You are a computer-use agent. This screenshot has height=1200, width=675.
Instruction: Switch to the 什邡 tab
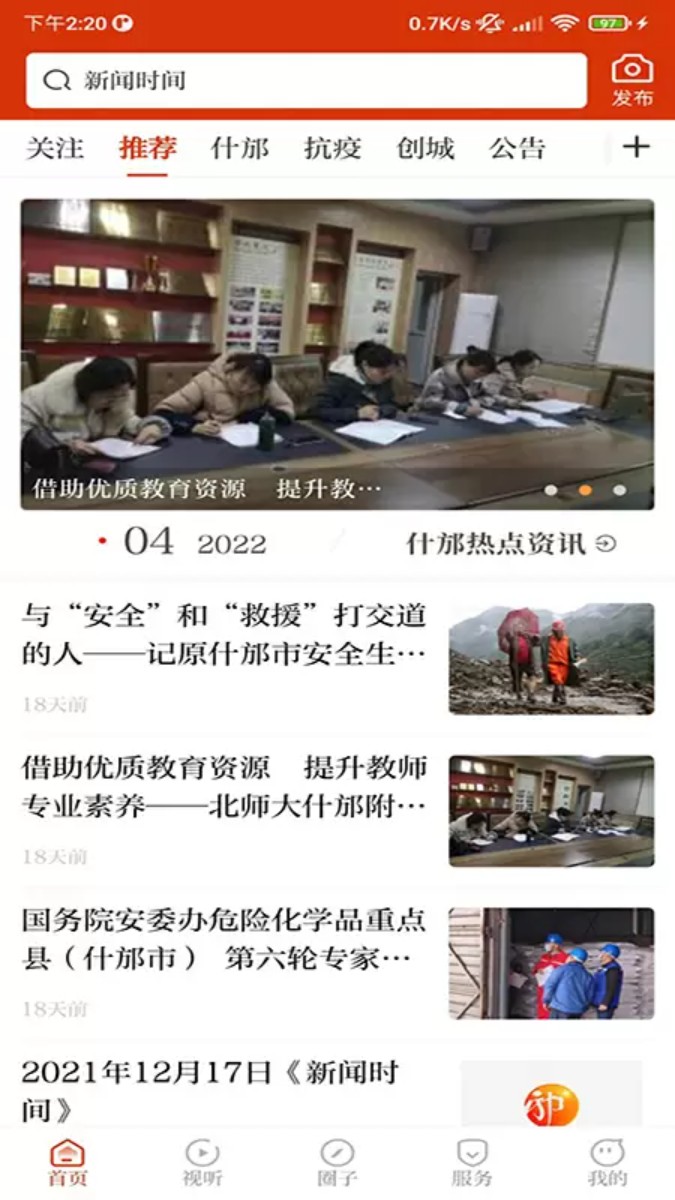click(240, 149)
